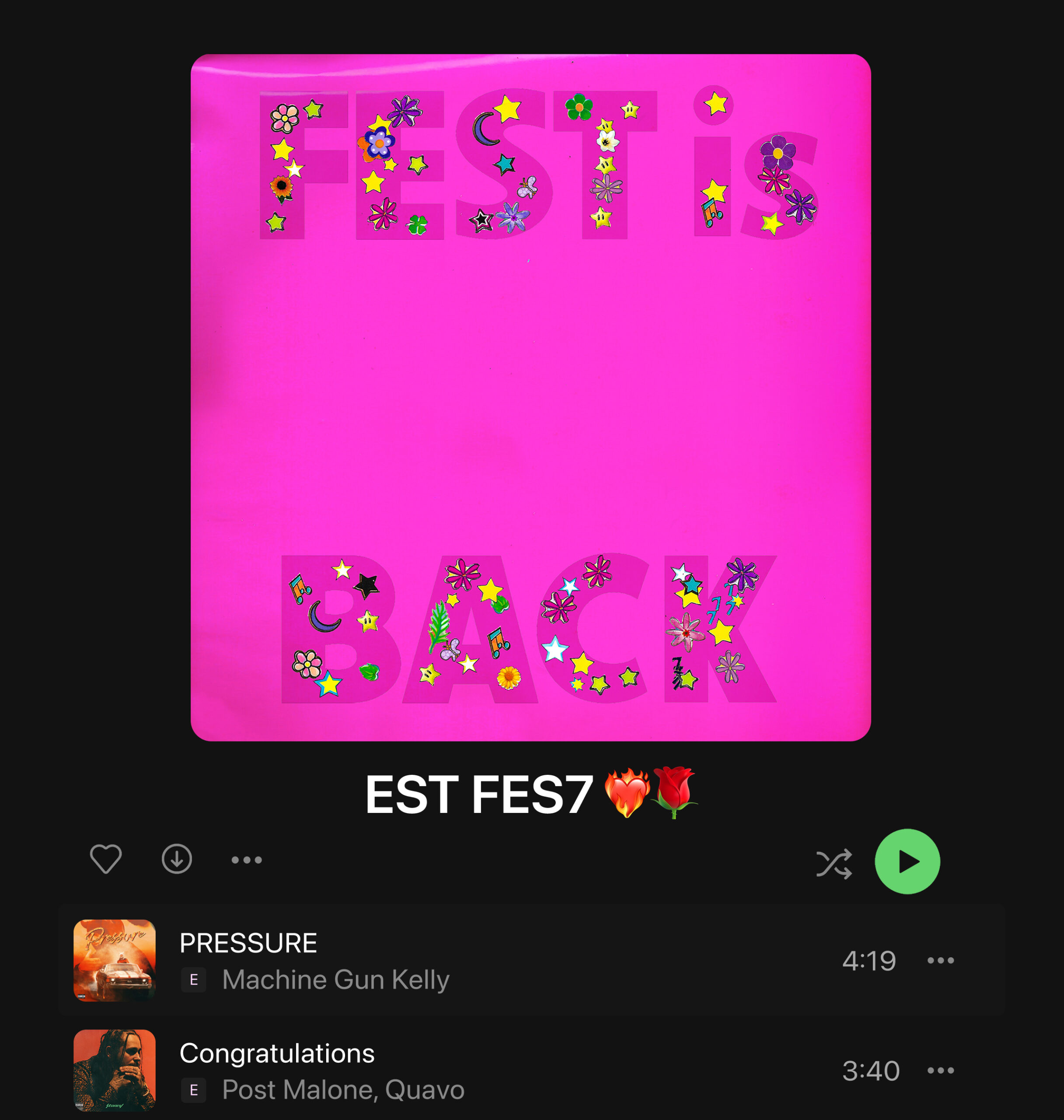
Task: Toggle shuffle play
Action: (834, 864)
